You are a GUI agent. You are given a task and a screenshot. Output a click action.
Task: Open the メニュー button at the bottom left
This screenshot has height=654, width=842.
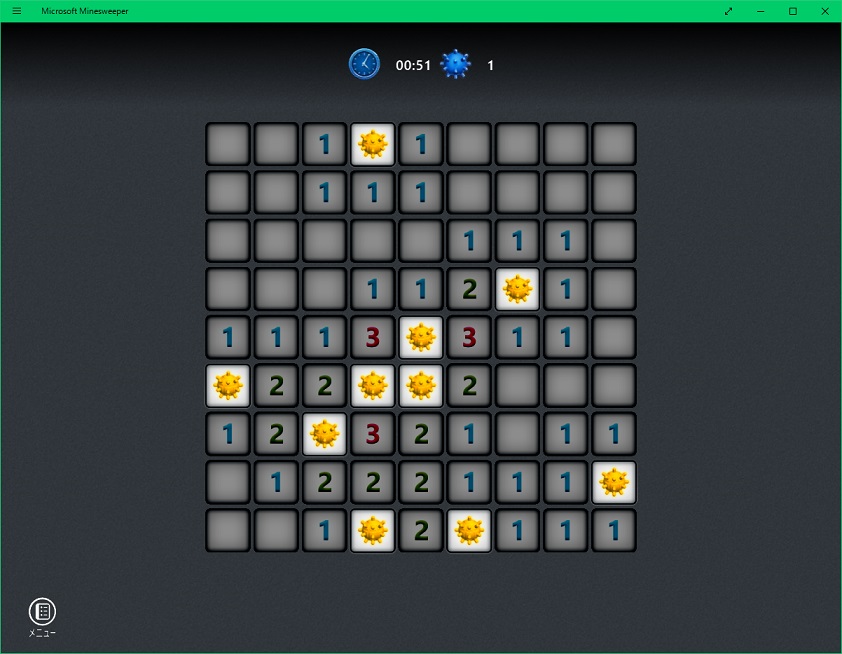click(42, 617)
